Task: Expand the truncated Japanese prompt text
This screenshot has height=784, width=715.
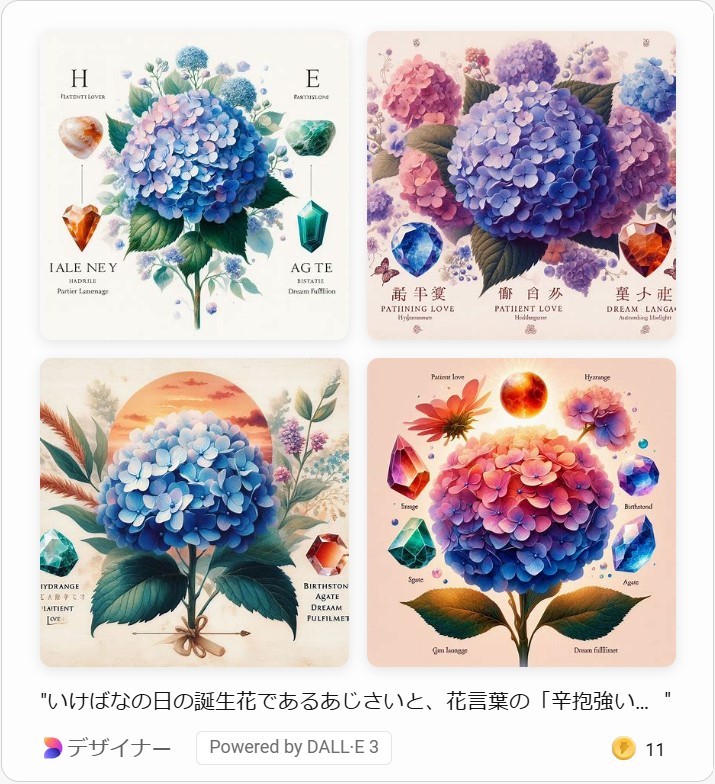Action: point(355,703)
